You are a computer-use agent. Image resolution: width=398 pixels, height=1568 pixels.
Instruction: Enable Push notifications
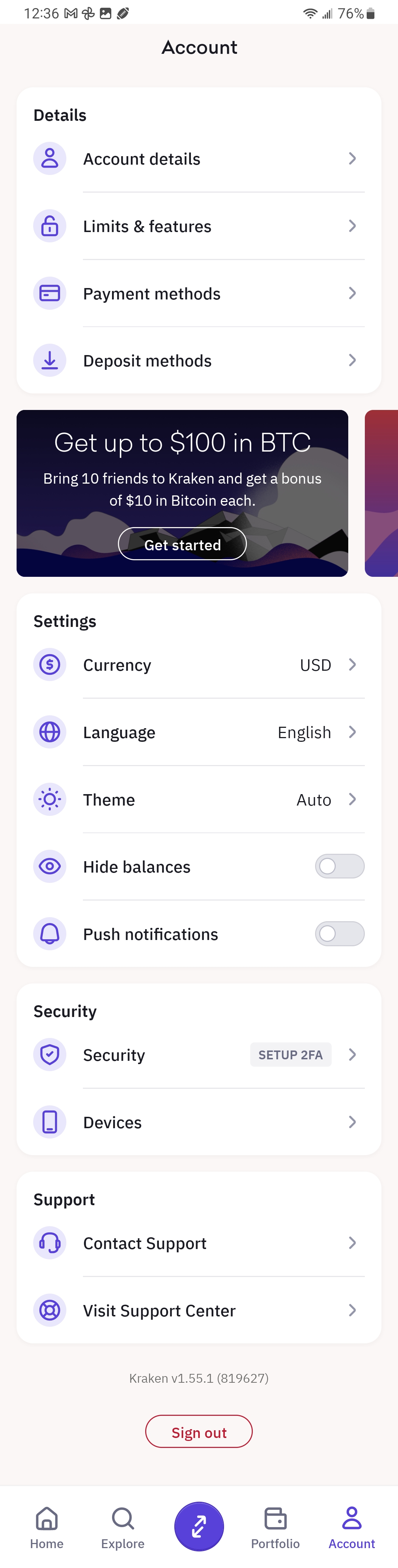coord(339,934)
